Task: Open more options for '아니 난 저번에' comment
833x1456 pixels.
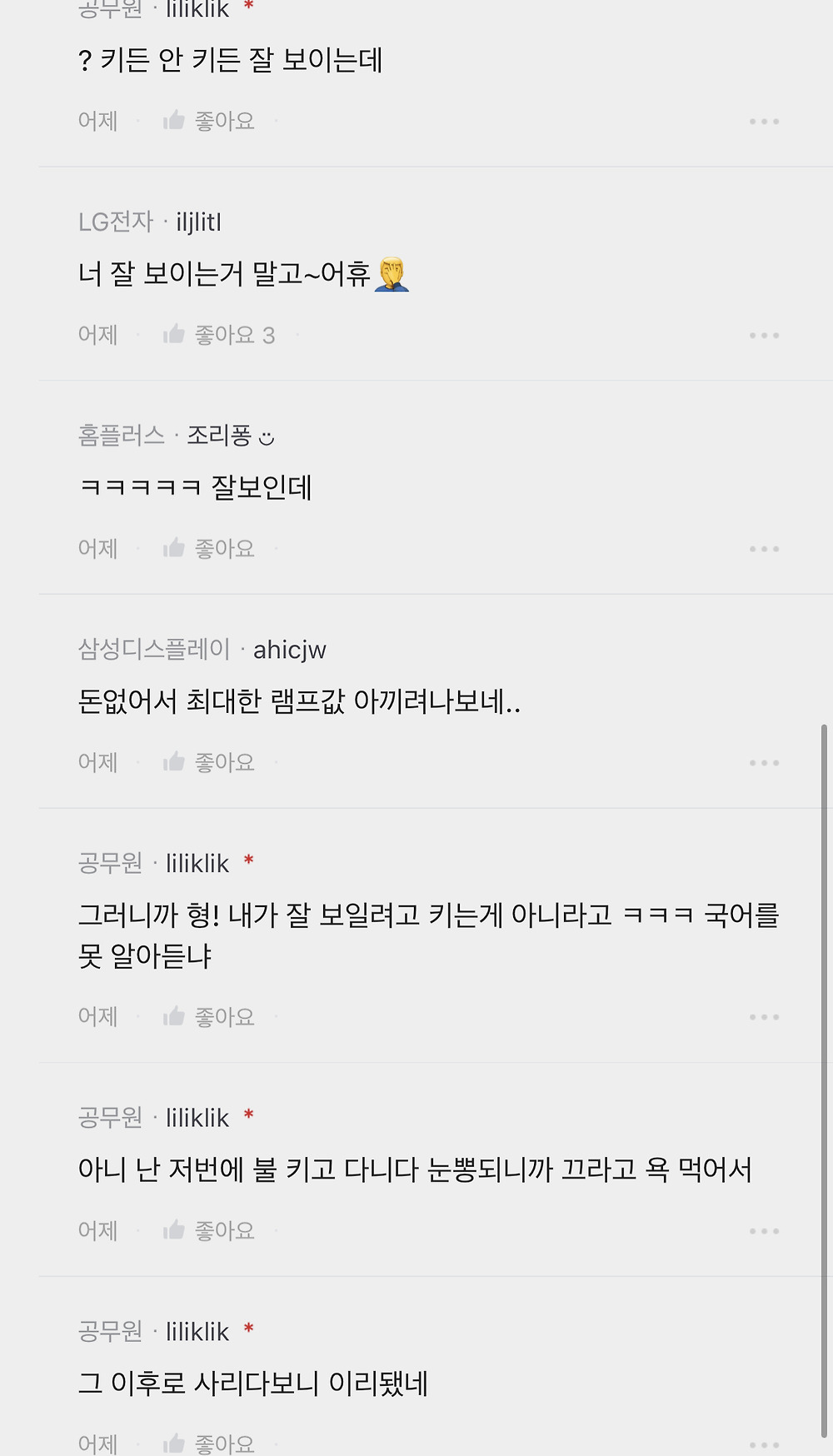Action: [x=763, y=1231]
